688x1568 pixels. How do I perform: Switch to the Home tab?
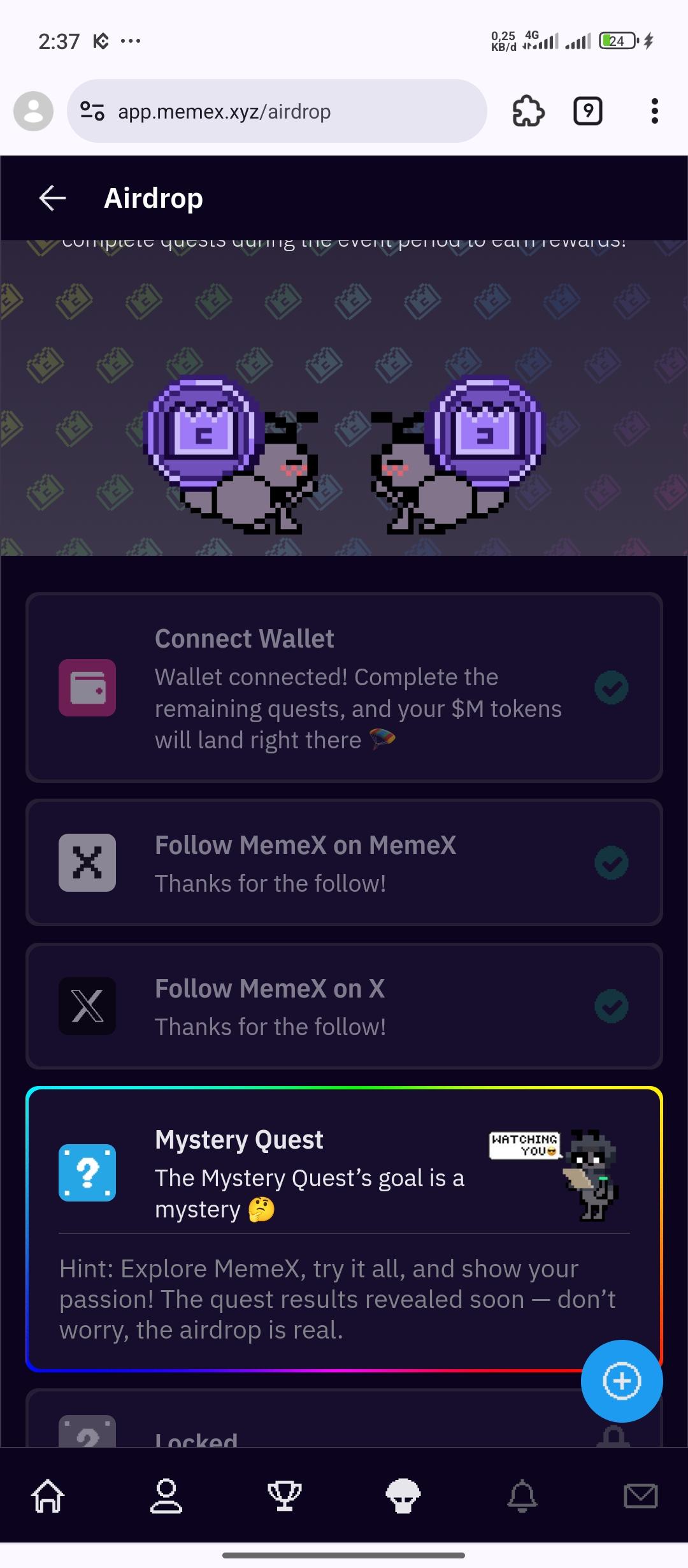[48, 1496]
